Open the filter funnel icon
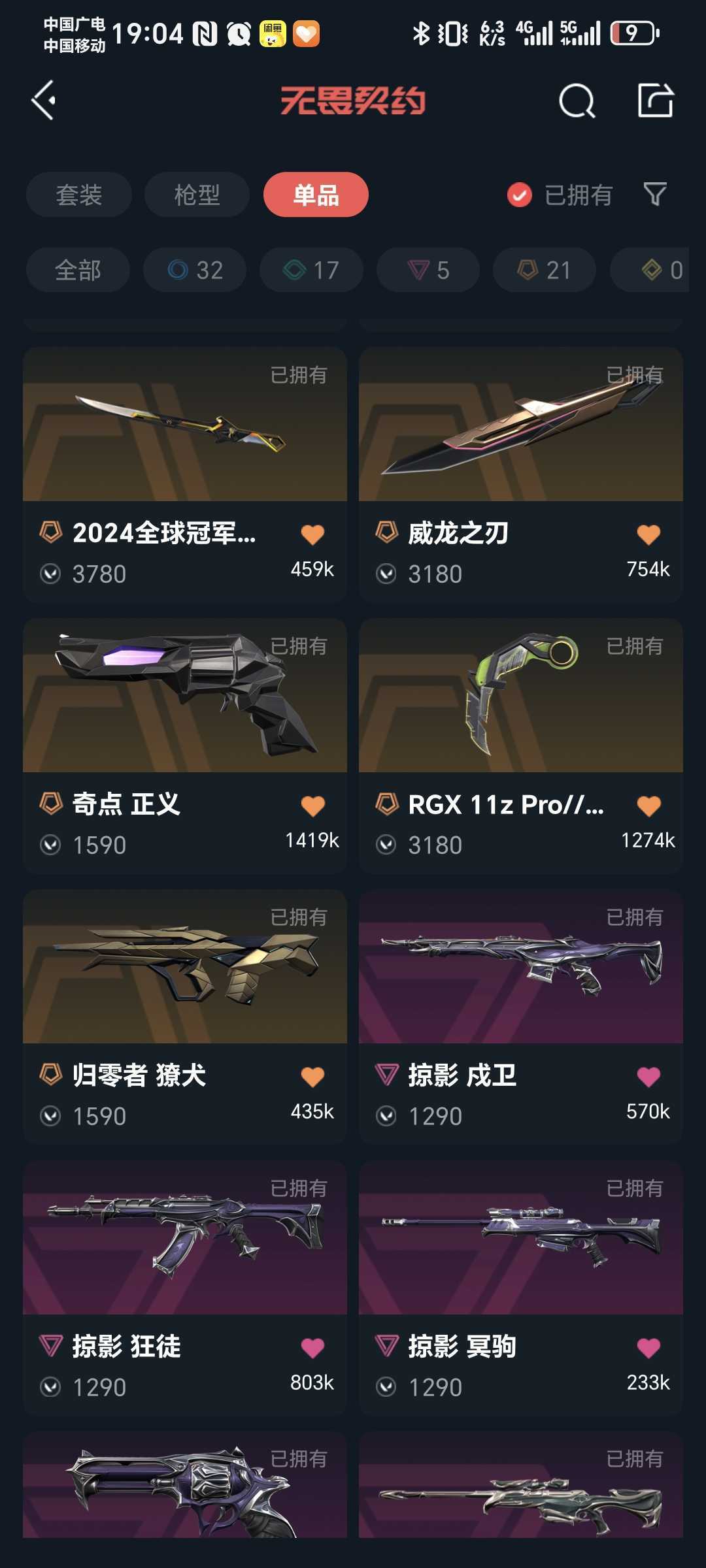This screenshot has height=1568, width=706. pos(655,194)
